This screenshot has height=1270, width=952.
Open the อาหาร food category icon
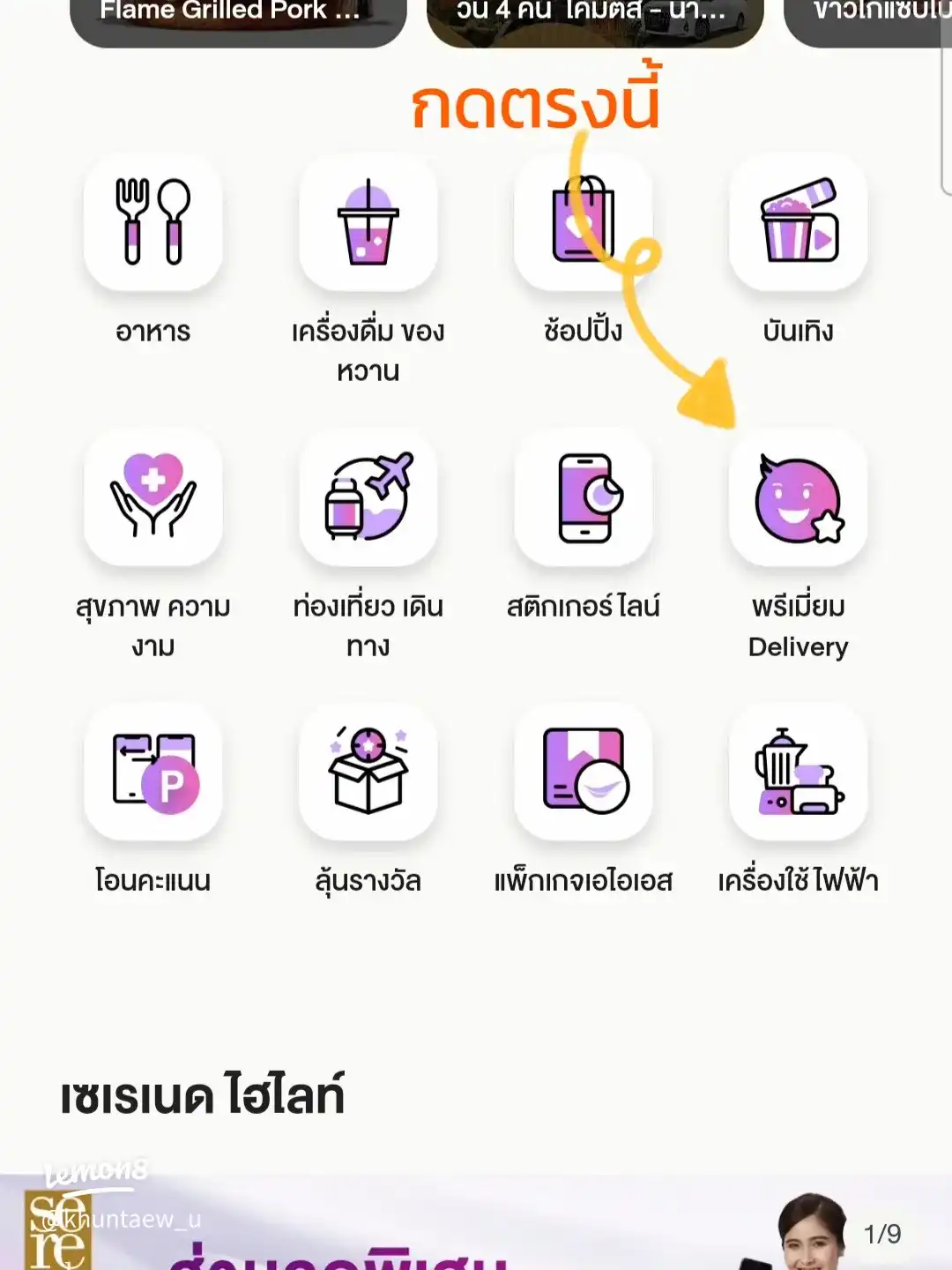[153, 225]
